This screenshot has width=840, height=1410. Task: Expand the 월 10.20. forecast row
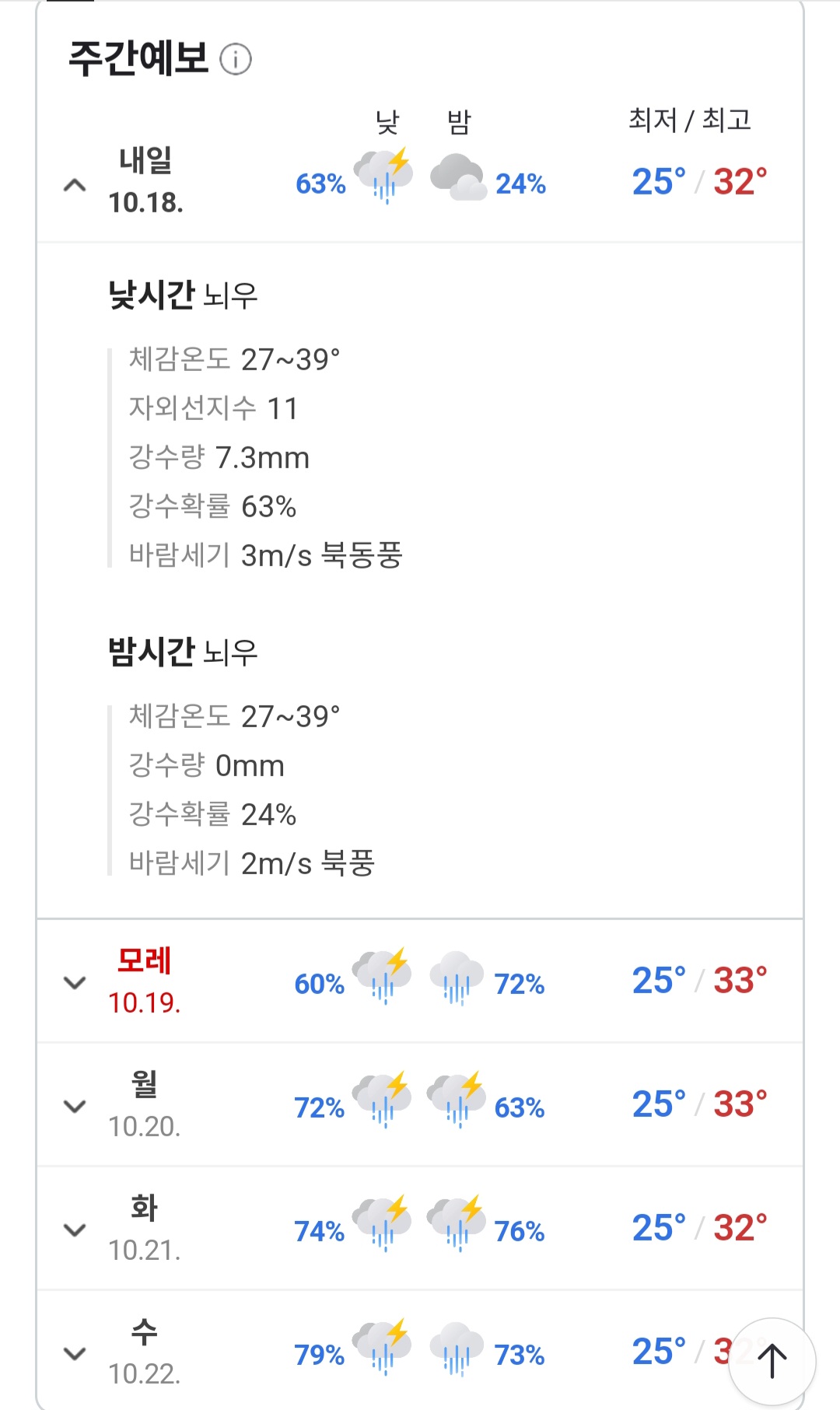point(75,1106)
